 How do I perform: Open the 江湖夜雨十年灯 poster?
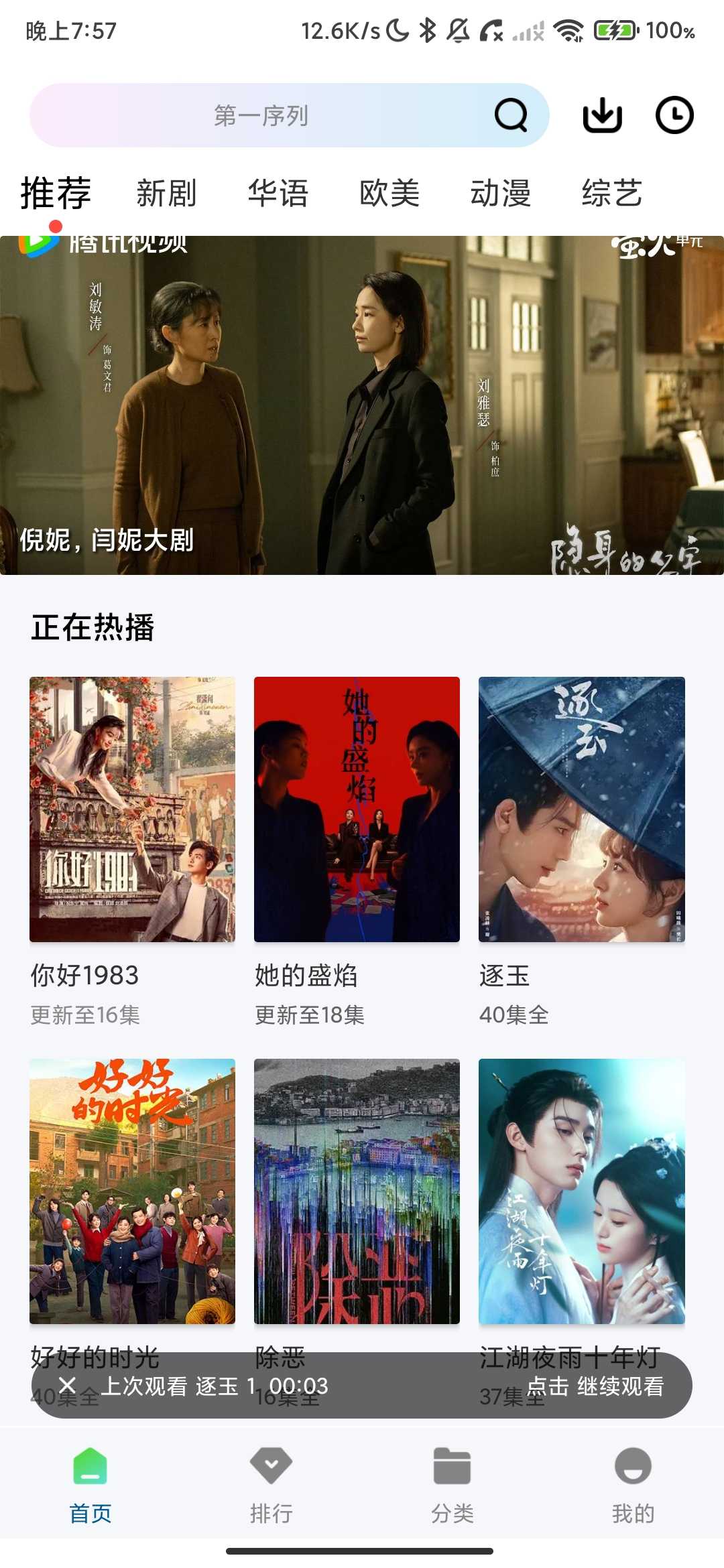click(581, 1191)
